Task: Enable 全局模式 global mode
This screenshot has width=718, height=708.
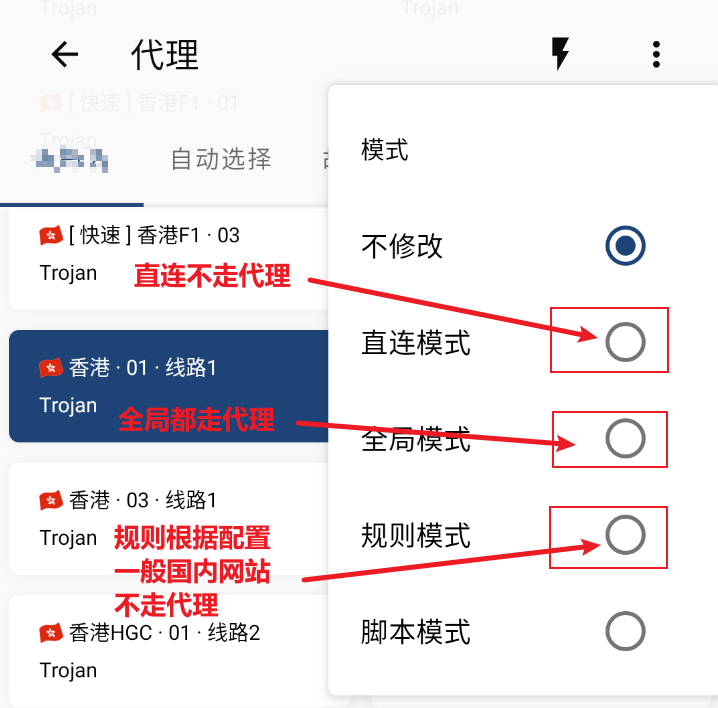Action: pos(625,439)
